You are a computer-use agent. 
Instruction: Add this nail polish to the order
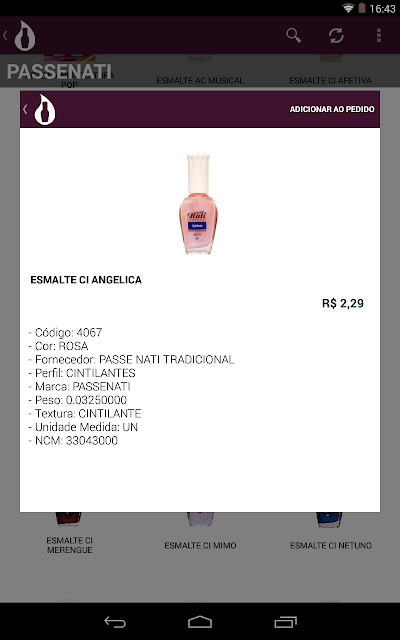coord(332,109)
